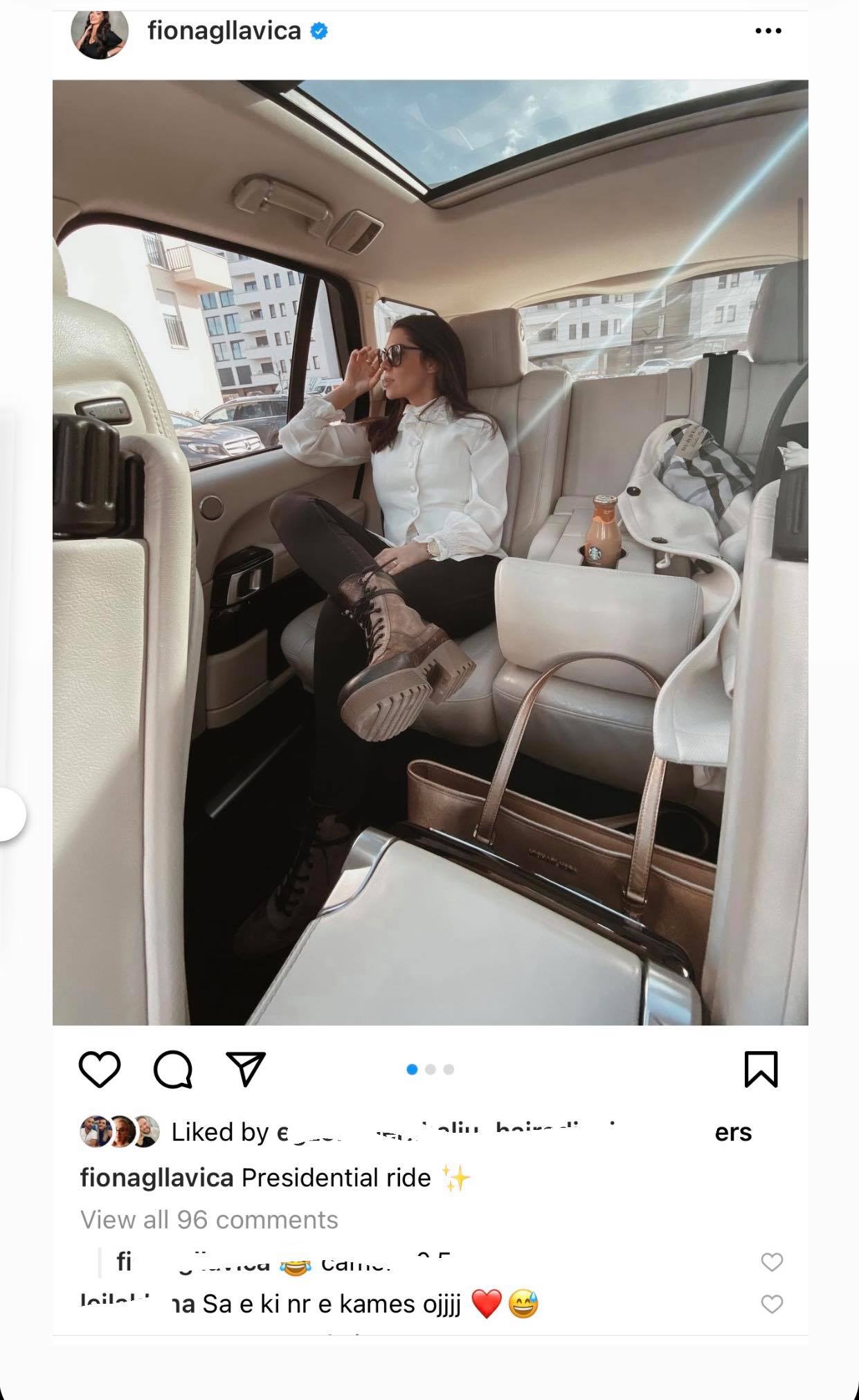
Task: Like fionagllavica's reply comment
Action: (x=771, y=1262)
